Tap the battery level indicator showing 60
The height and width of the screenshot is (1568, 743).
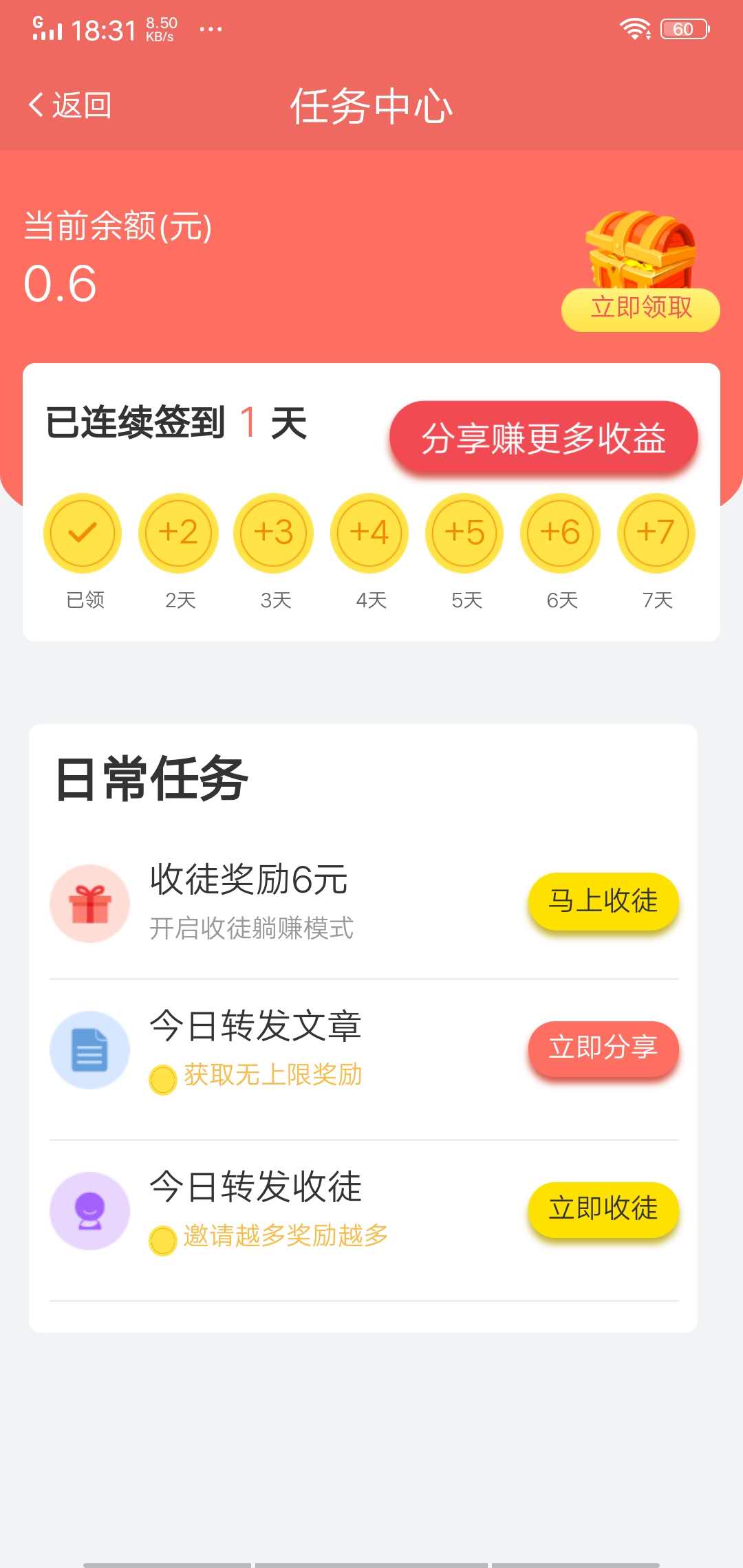click(683, 29)
